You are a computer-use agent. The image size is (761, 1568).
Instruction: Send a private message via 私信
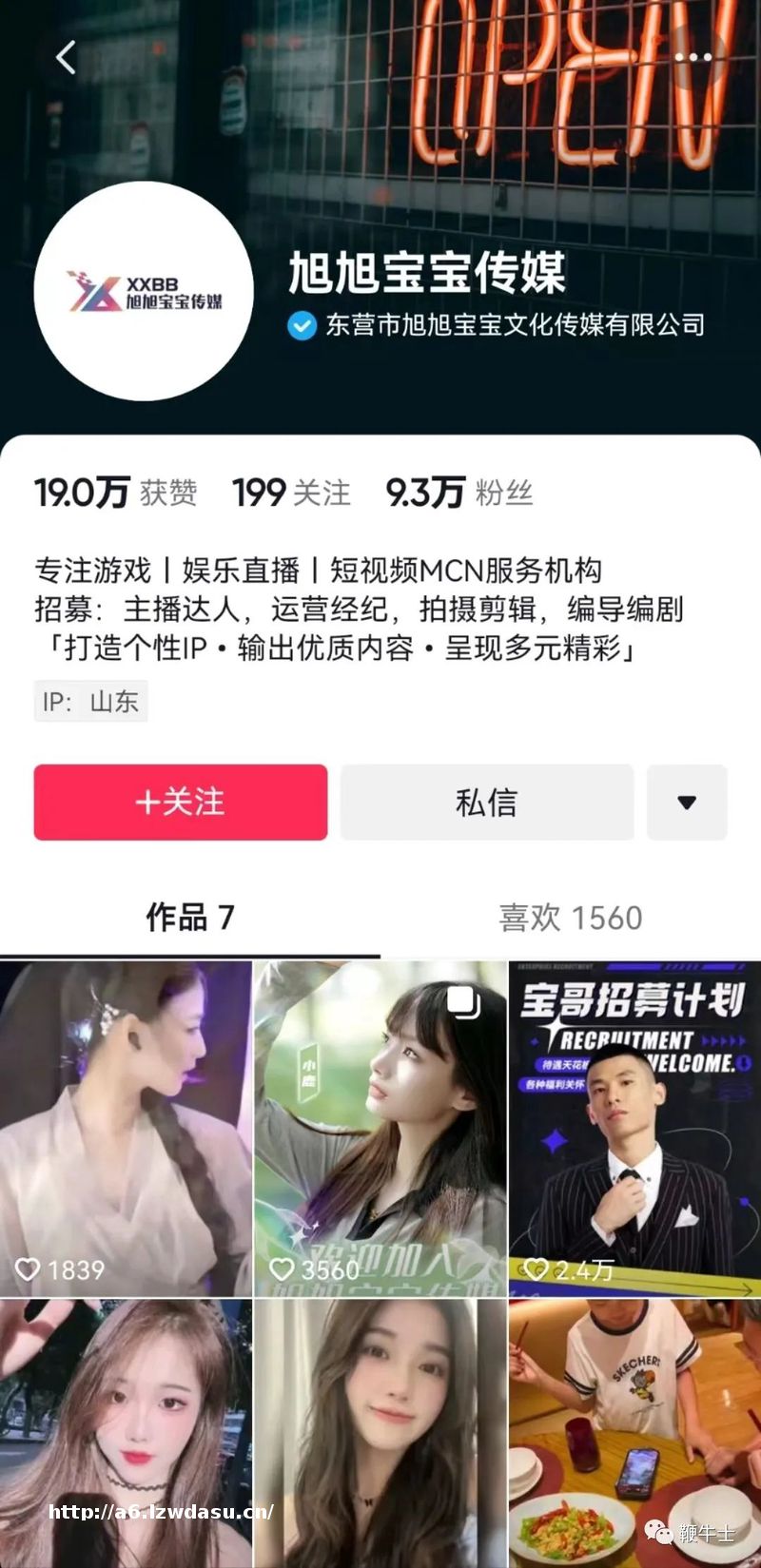pos(487,802)
